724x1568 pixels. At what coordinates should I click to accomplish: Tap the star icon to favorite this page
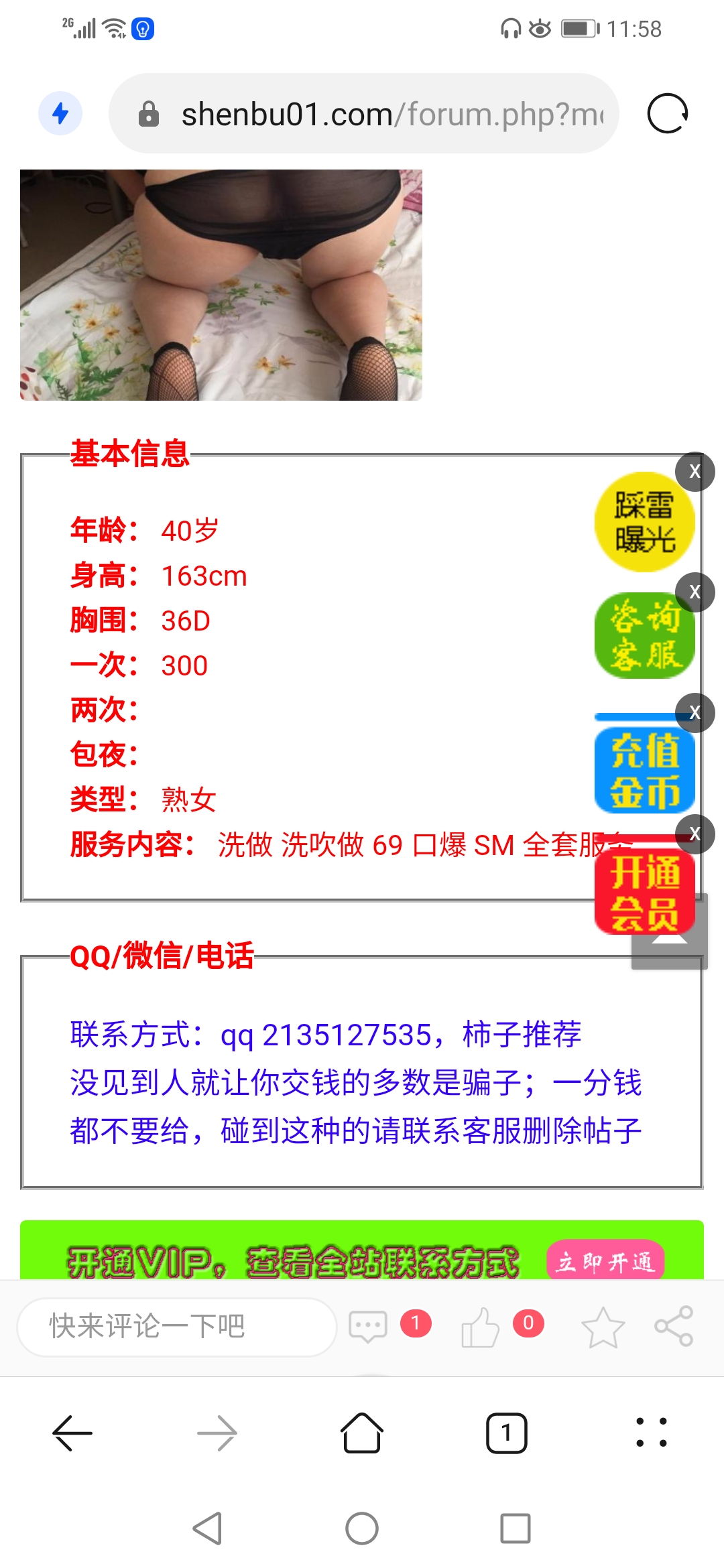point(603,1326)
